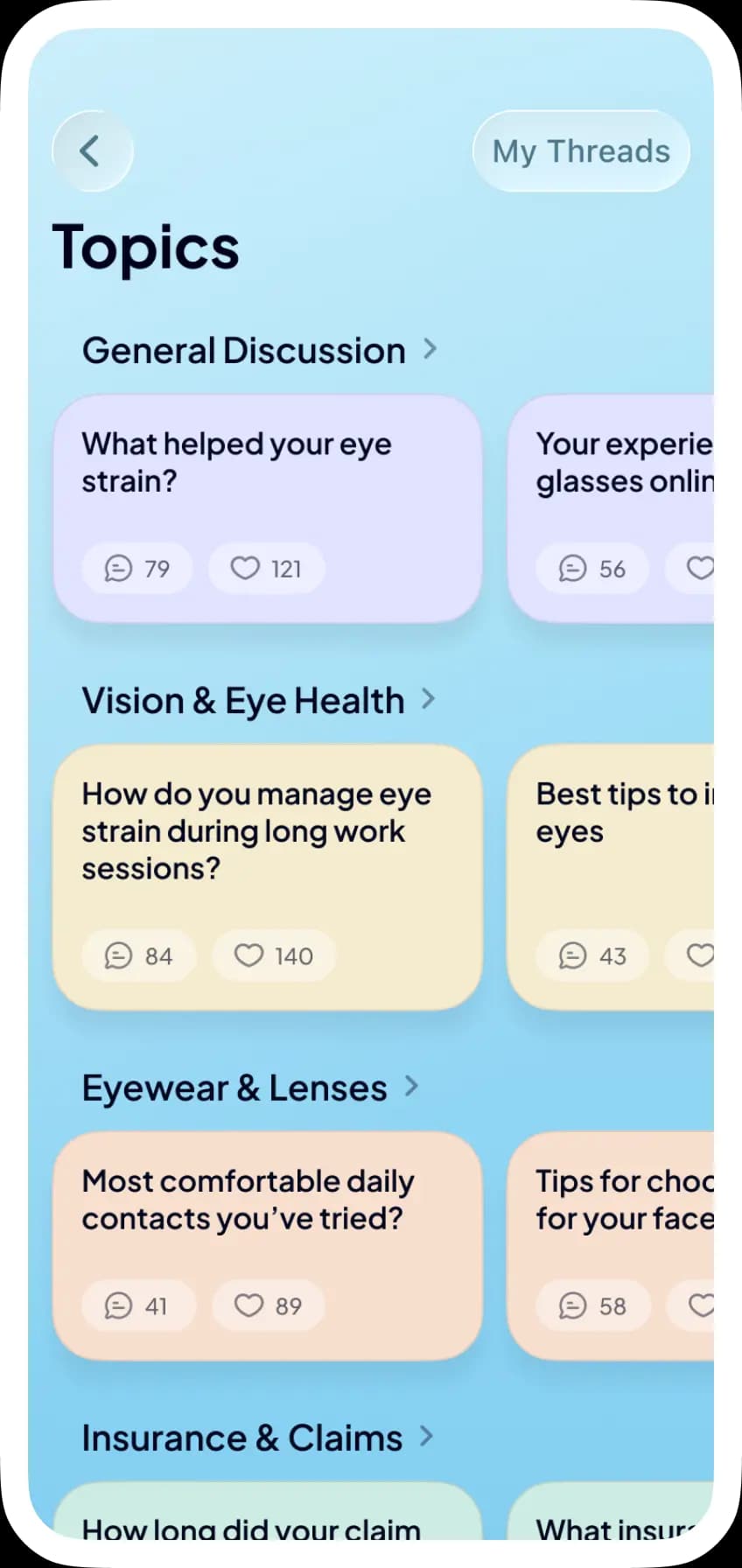Open My Threads
The height and width of the screenshot is (1568, 742).
[581, 151]
